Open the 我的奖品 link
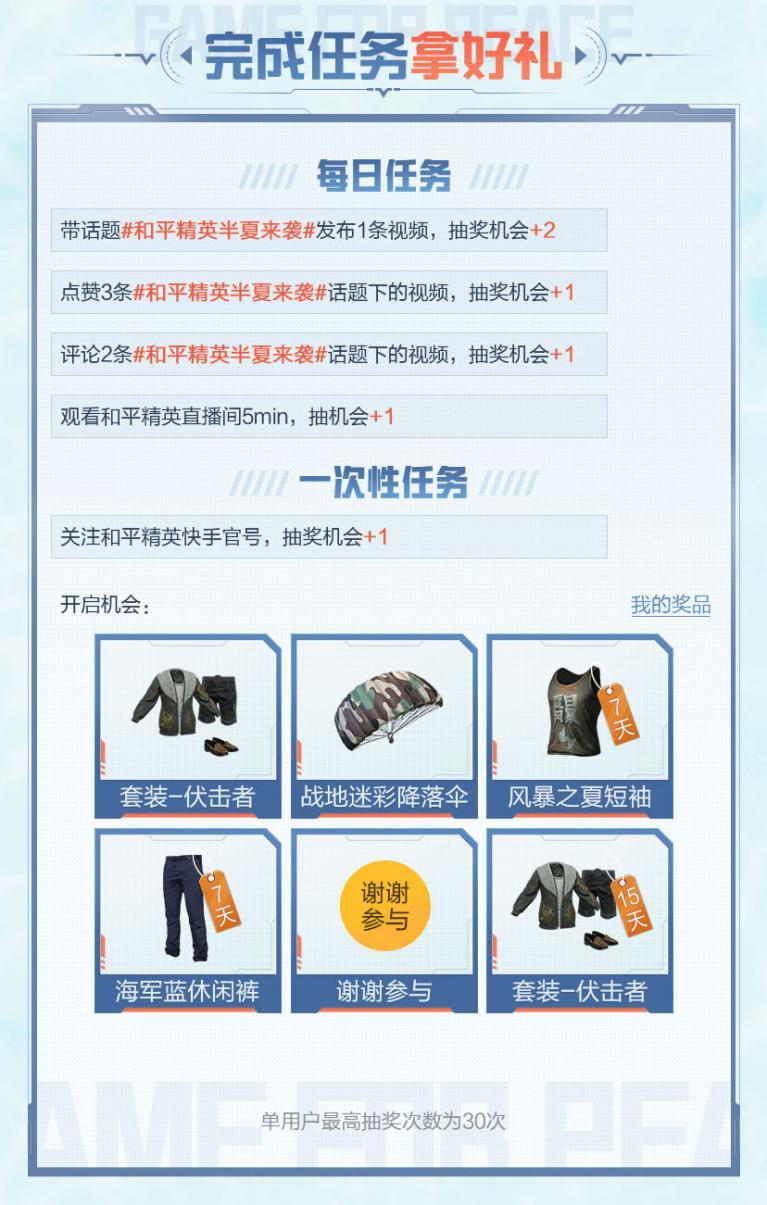 (x=670, y=605)
